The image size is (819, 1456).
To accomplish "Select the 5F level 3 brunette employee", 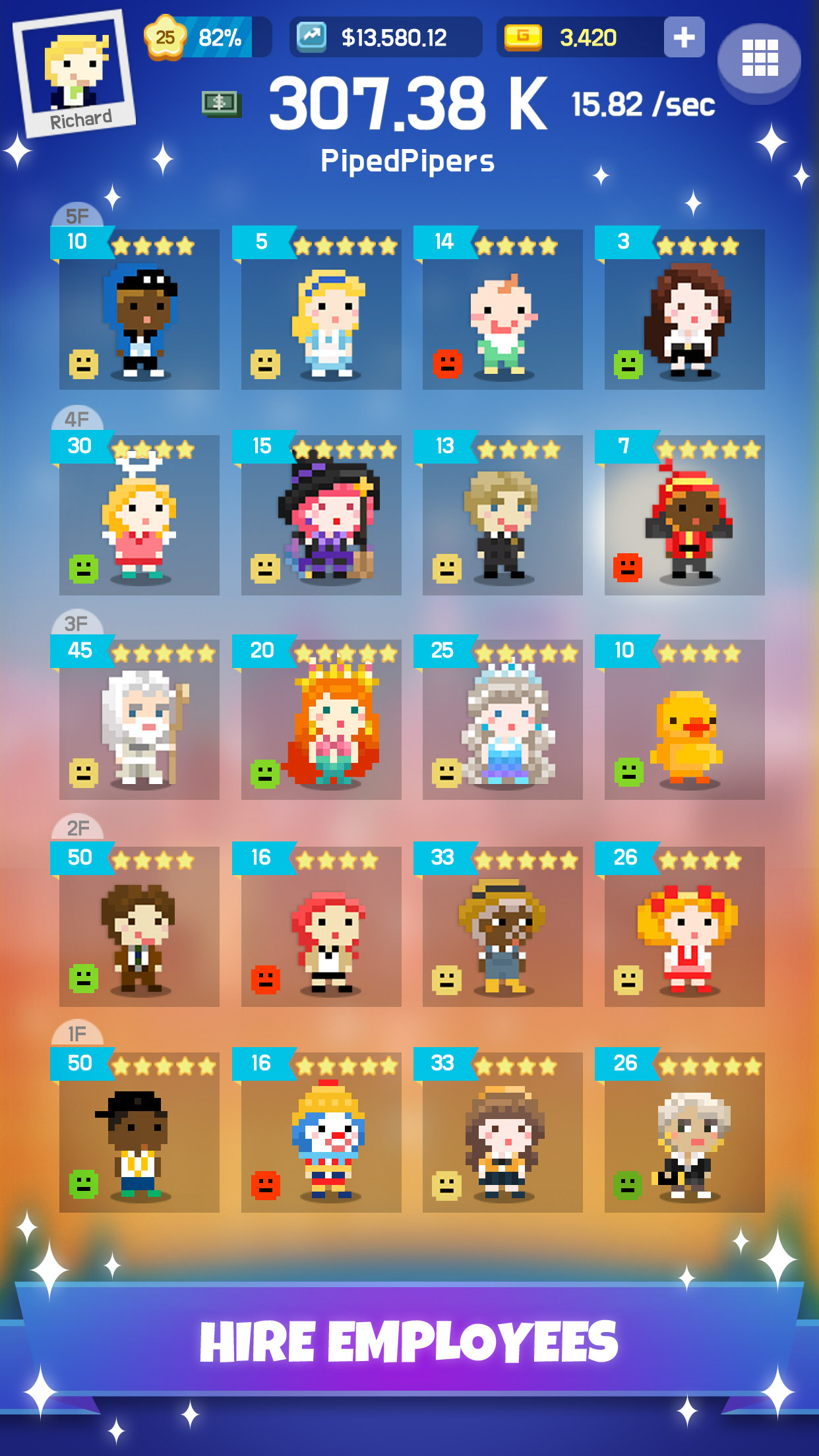I will pyautogui.click(x=684, y=309).
